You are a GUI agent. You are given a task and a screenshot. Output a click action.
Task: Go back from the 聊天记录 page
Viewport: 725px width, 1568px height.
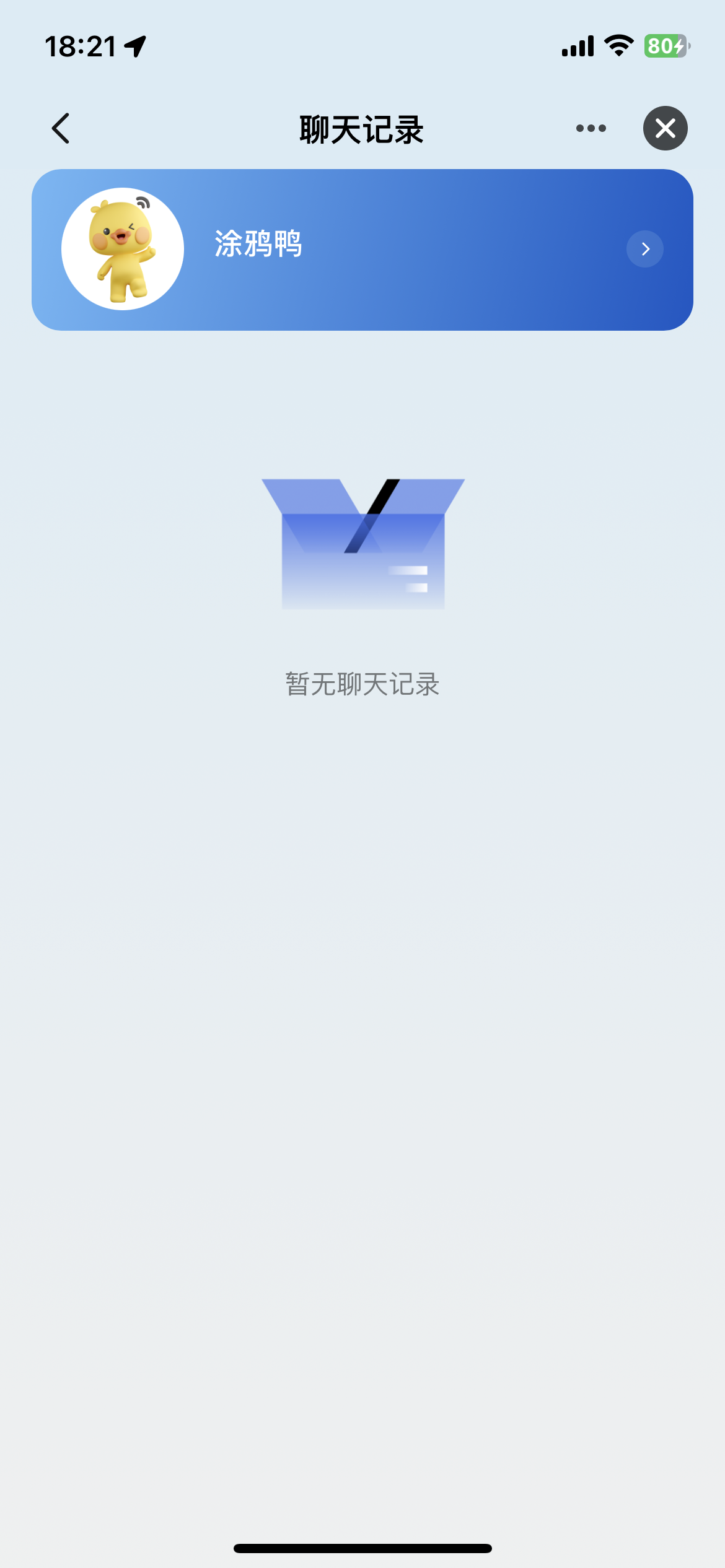(x=61, y=129)
